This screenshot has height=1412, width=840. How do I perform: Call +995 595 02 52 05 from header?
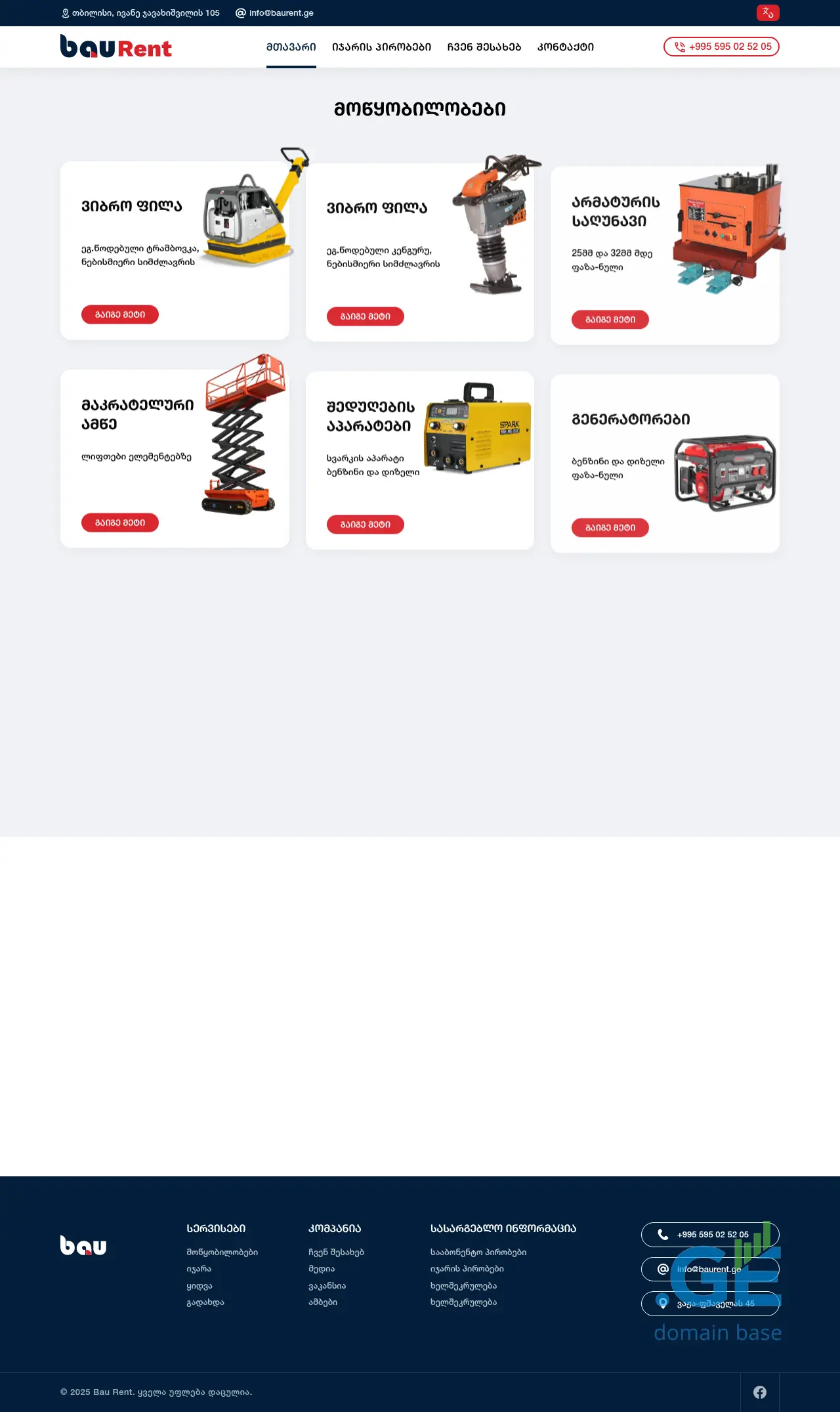[x=721, y=47]
